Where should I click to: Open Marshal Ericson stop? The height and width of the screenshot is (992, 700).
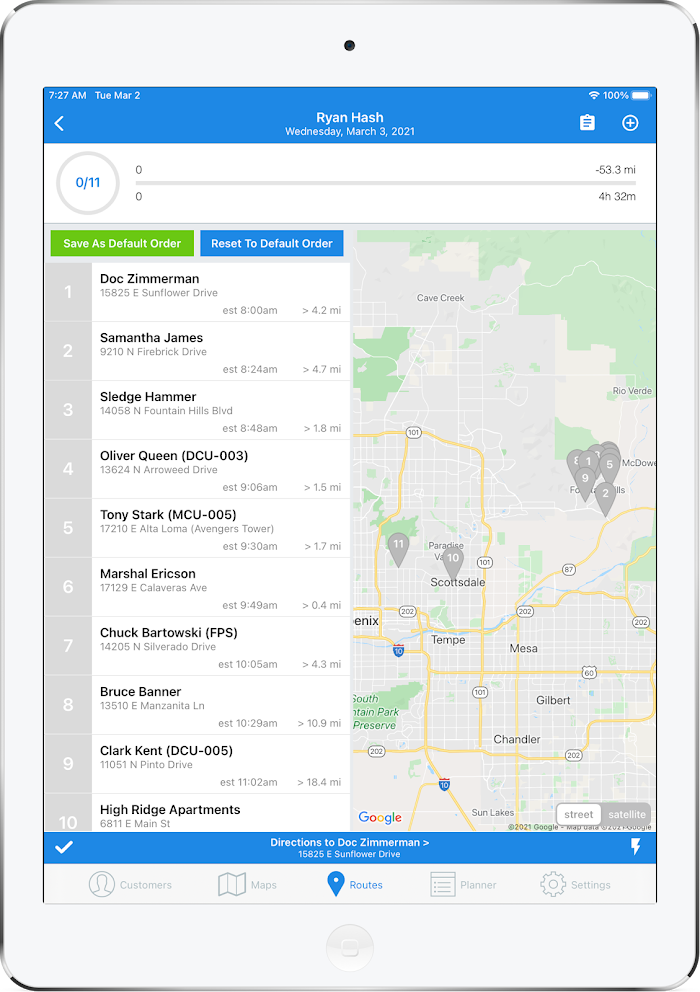point(220,587)
